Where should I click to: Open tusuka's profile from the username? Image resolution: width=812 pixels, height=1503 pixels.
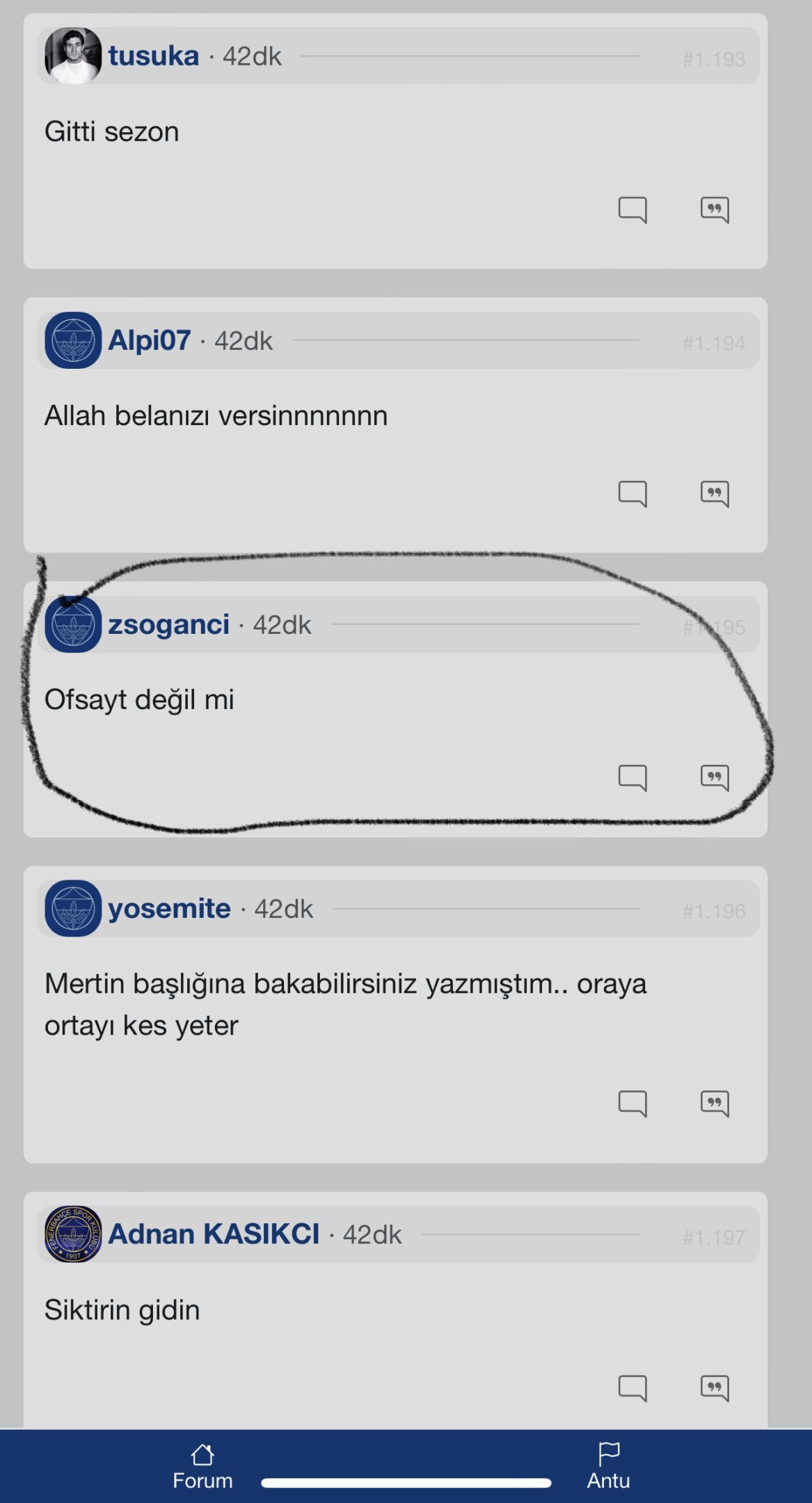coord(153,56)
